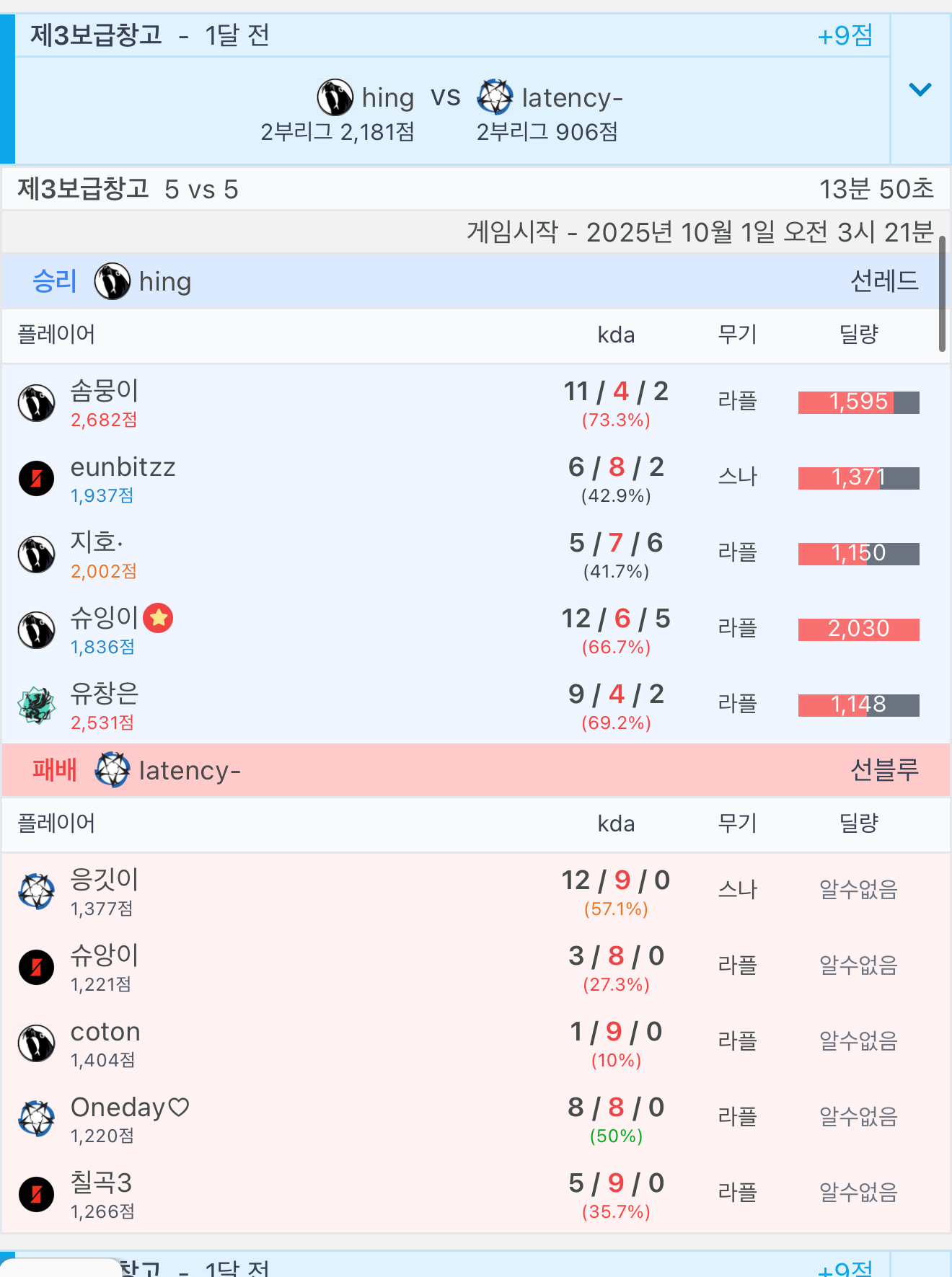The height and width of the screenshot is (1277, 952).
Task: Open player Oneday♡'s profile
Action: coord(130,1108)
